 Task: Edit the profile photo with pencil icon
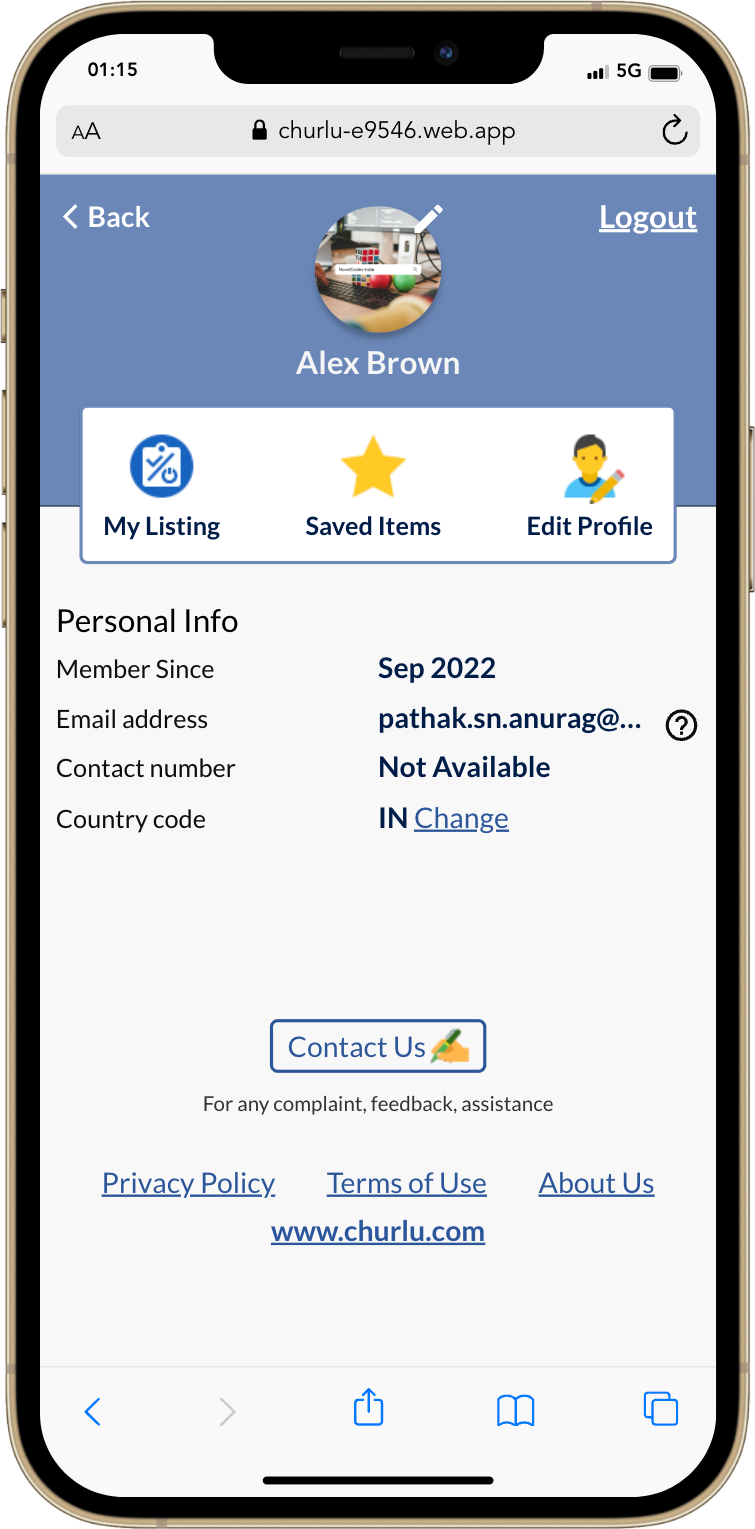click(x=428, y=218)
